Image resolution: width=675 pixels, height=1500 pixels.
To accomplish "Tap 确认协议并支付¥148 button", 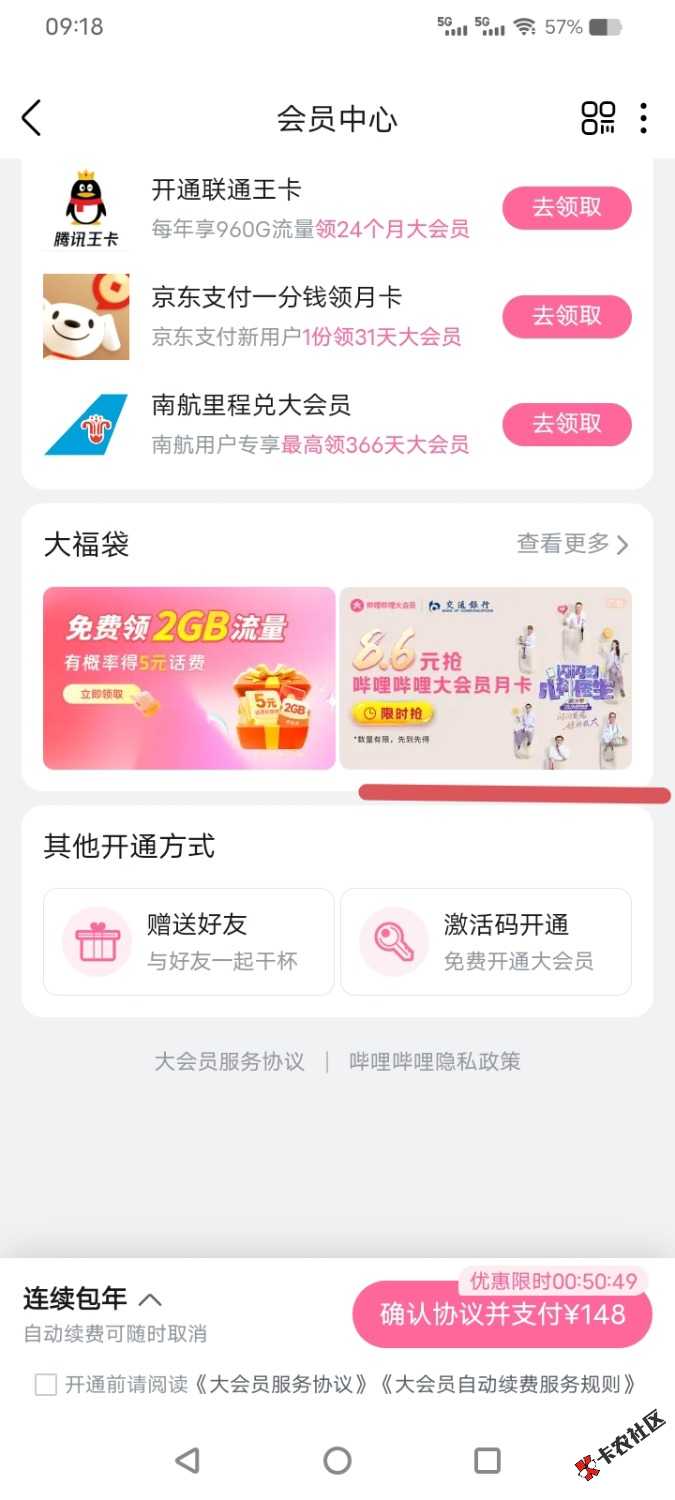I will 502,1314.
